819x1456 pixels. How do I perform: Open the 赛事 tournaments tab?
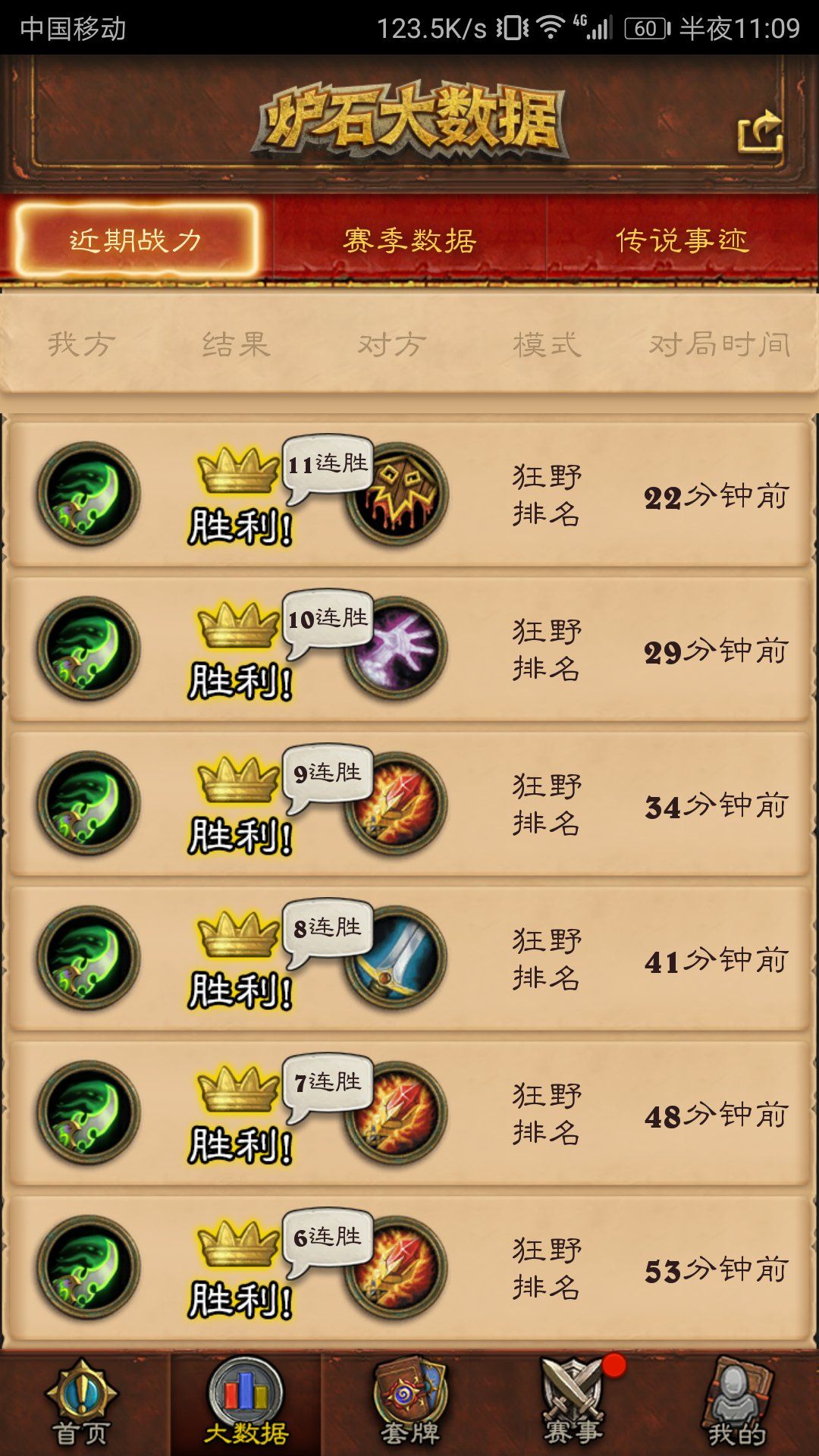point(573,1403)
